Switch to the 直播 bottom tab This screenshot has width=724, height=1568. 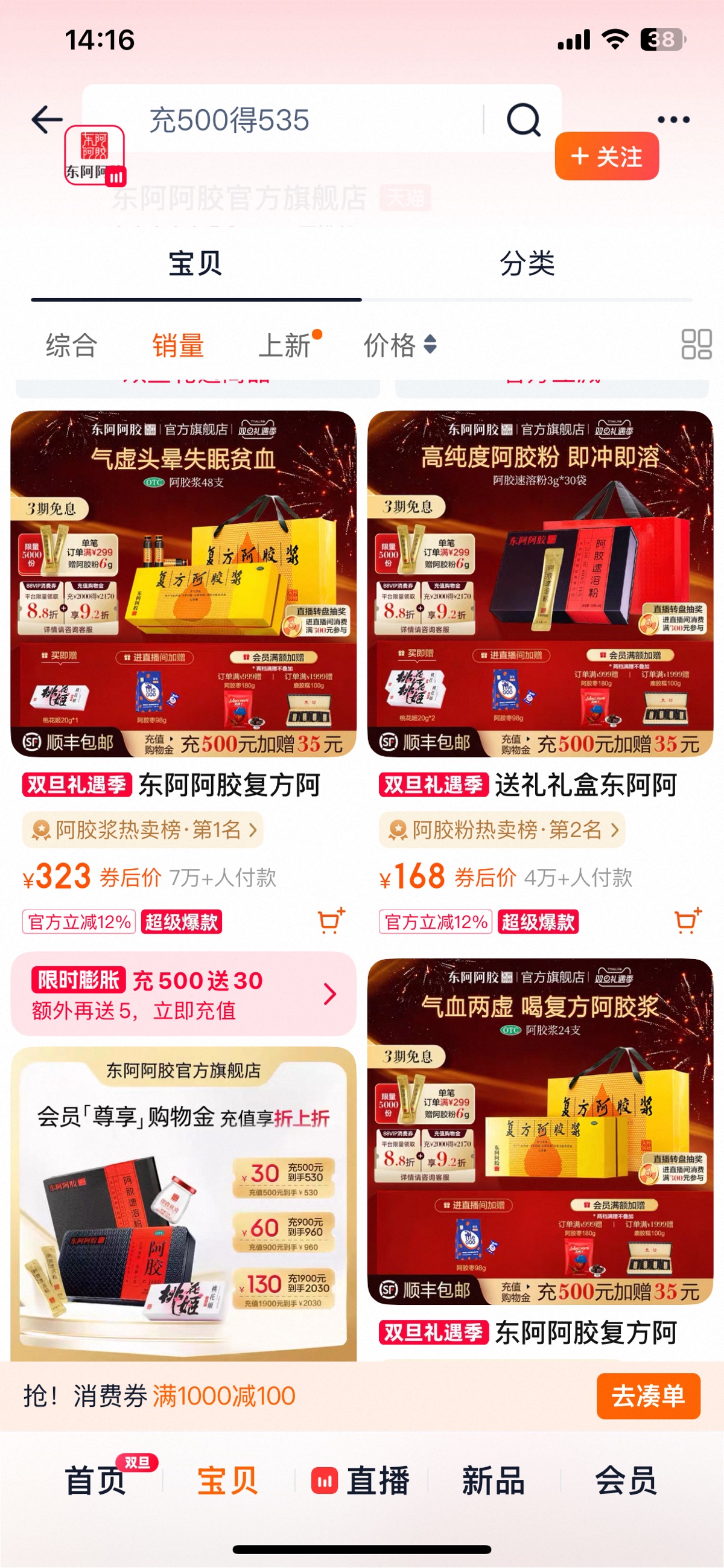[361, 1480]
